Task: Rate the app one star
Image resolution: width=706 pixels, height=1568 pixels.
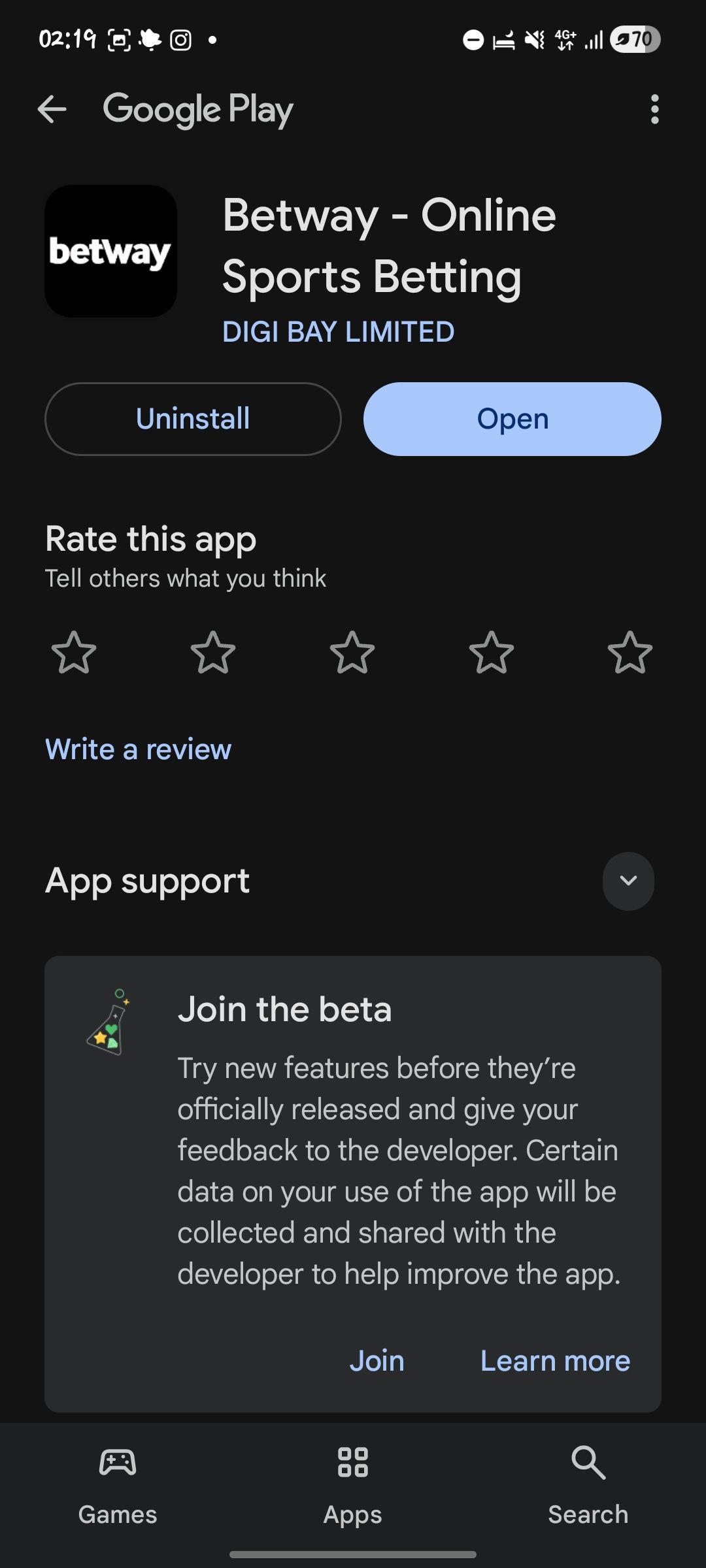Action: click(x=74, y=653)
